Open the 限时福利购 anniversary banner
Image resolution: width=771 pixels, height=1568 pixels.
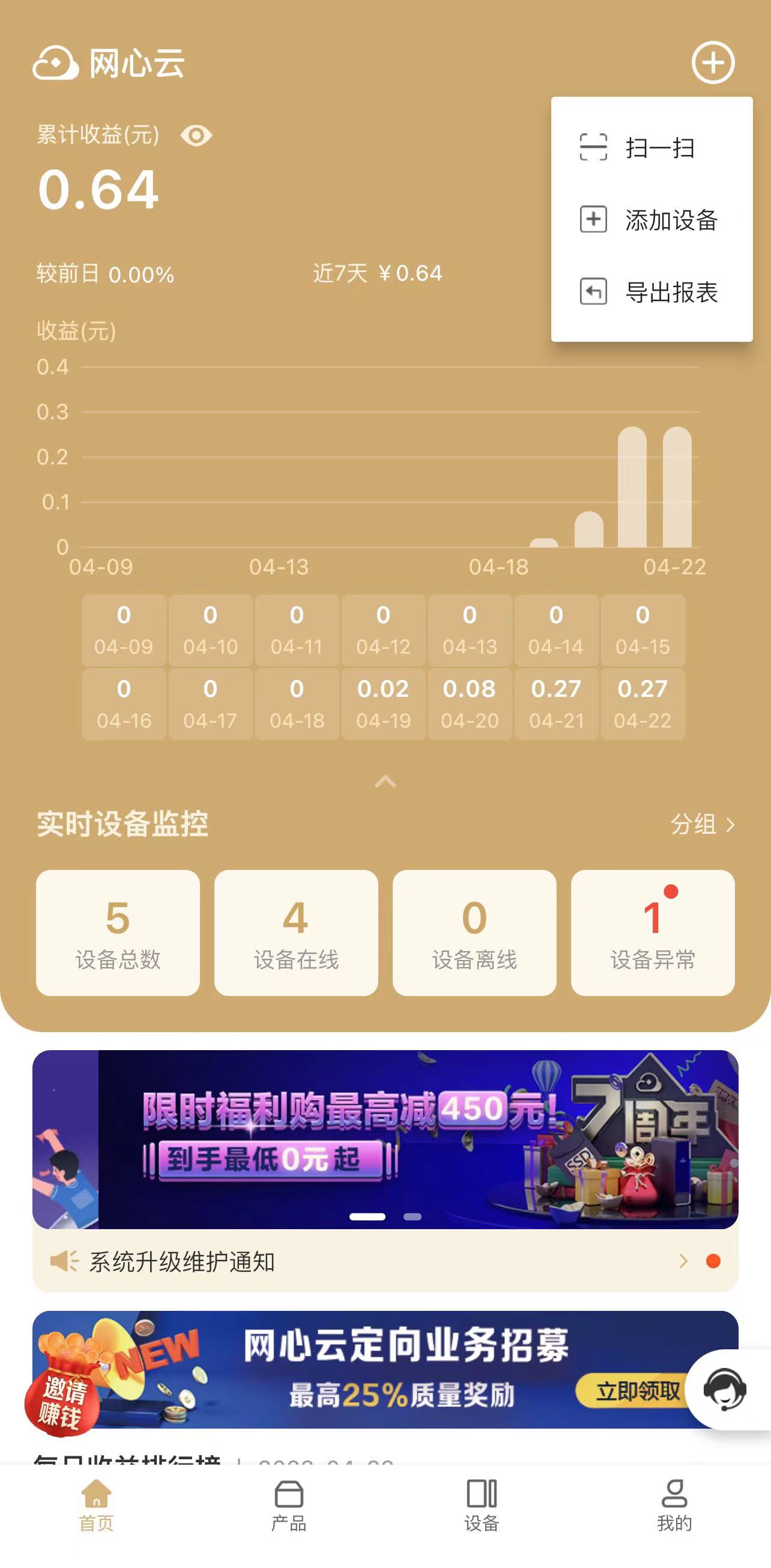[385, 1138]
